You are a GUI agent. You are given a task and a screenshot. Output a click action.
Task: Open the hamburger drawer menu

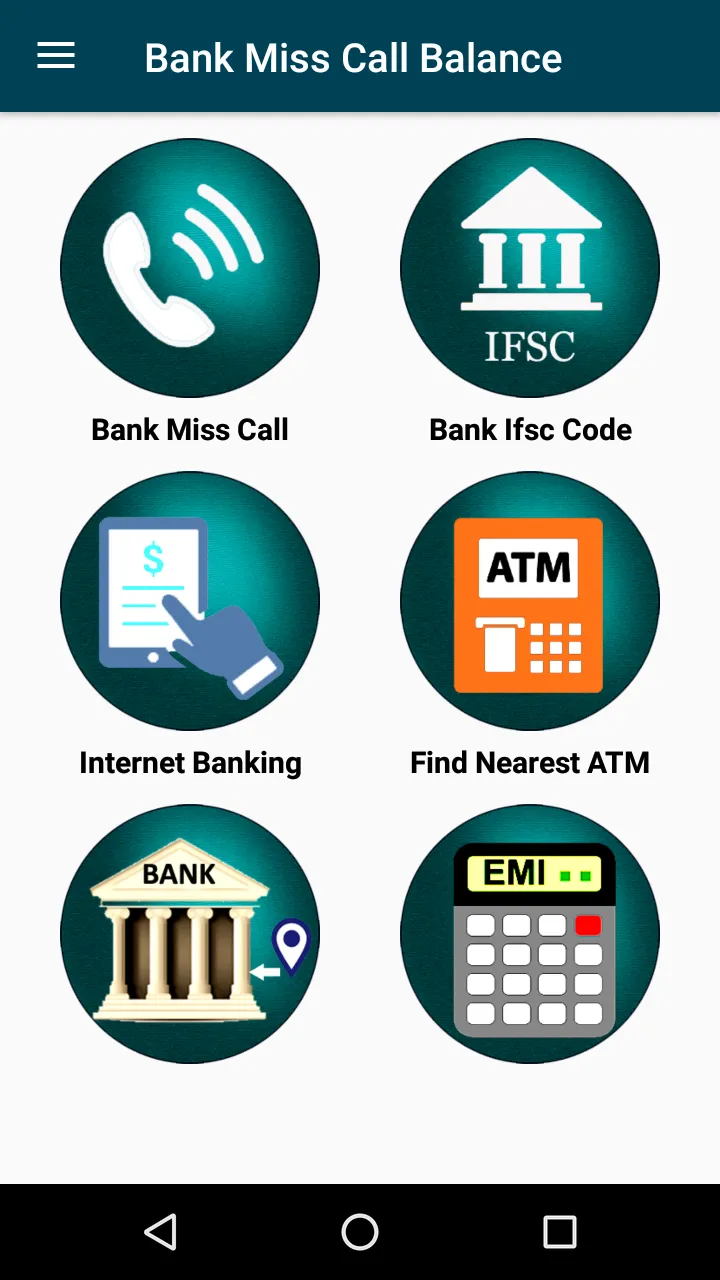(x=56, y=57)
